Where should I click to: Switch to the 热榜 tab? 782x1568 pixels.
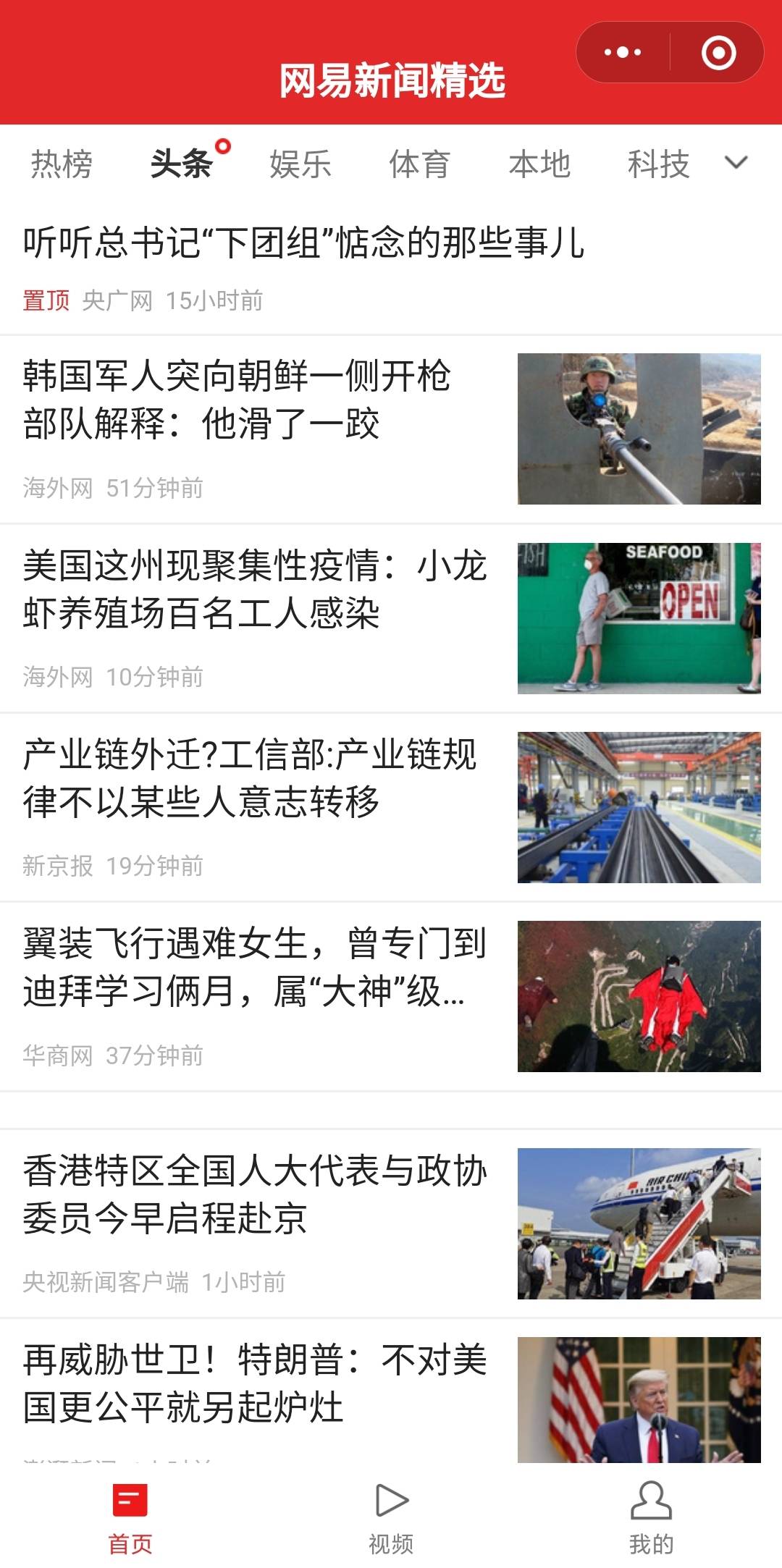62,164
